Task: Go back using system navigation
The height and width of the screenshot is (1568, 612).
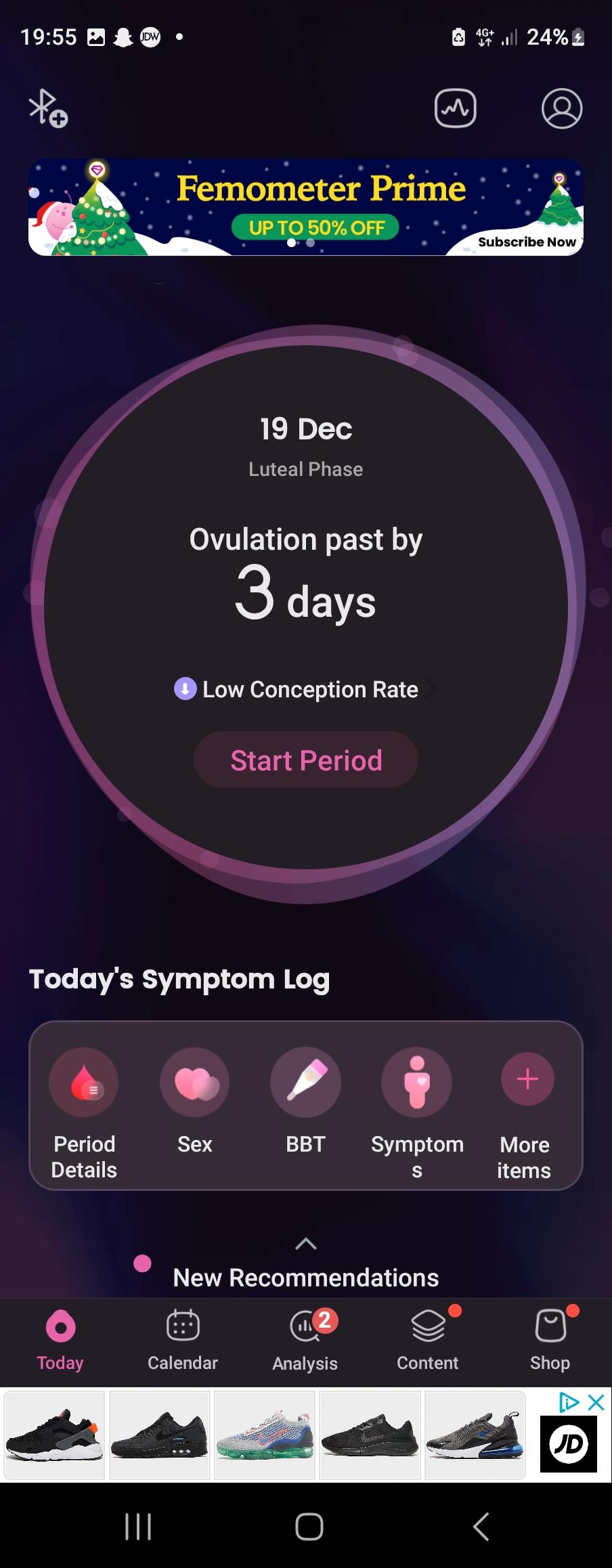Action: pyautogui.click(x=481, y=1527)
